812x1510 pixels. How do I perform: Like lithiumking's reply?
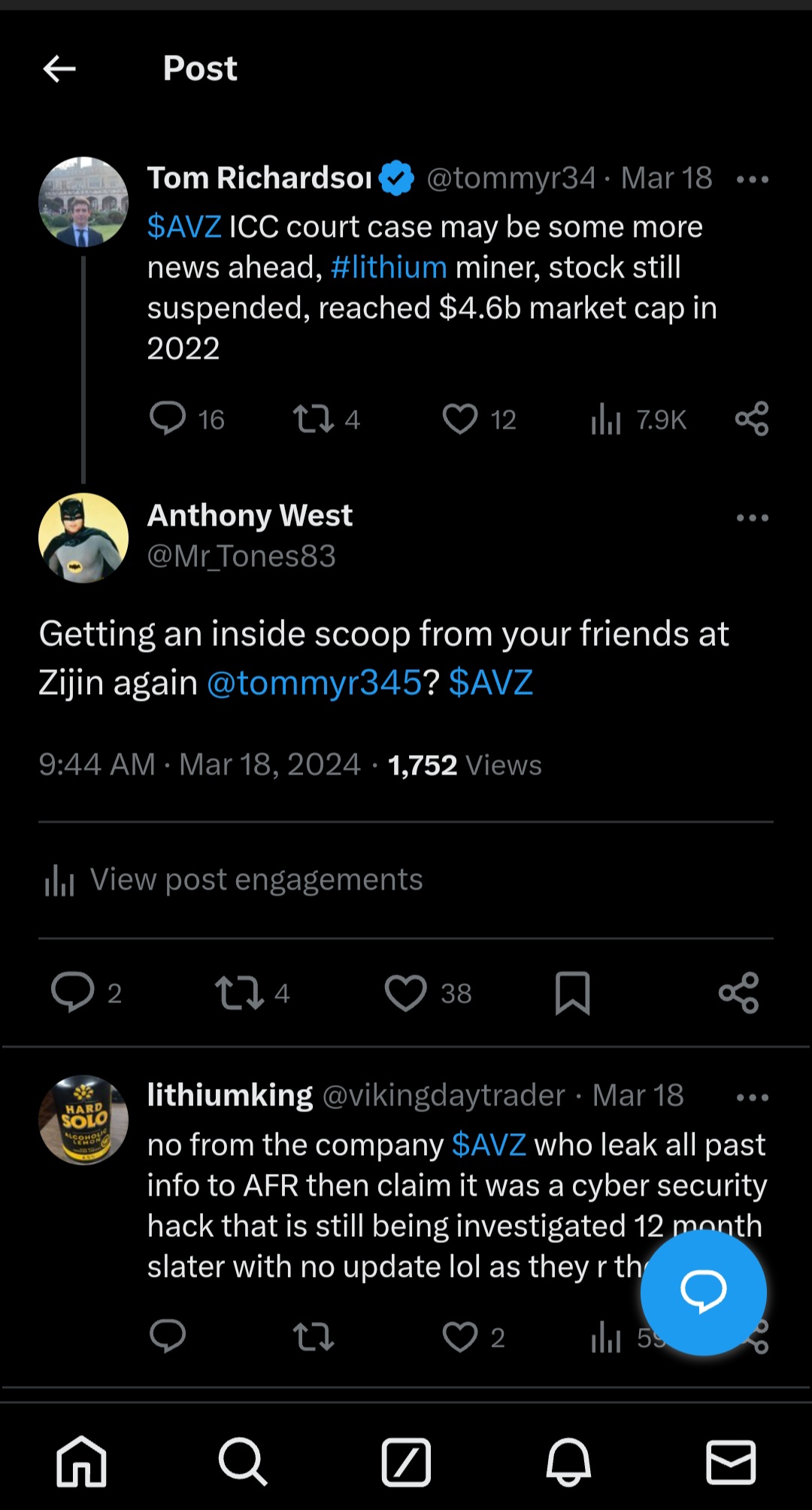(x=460, y=1337)
